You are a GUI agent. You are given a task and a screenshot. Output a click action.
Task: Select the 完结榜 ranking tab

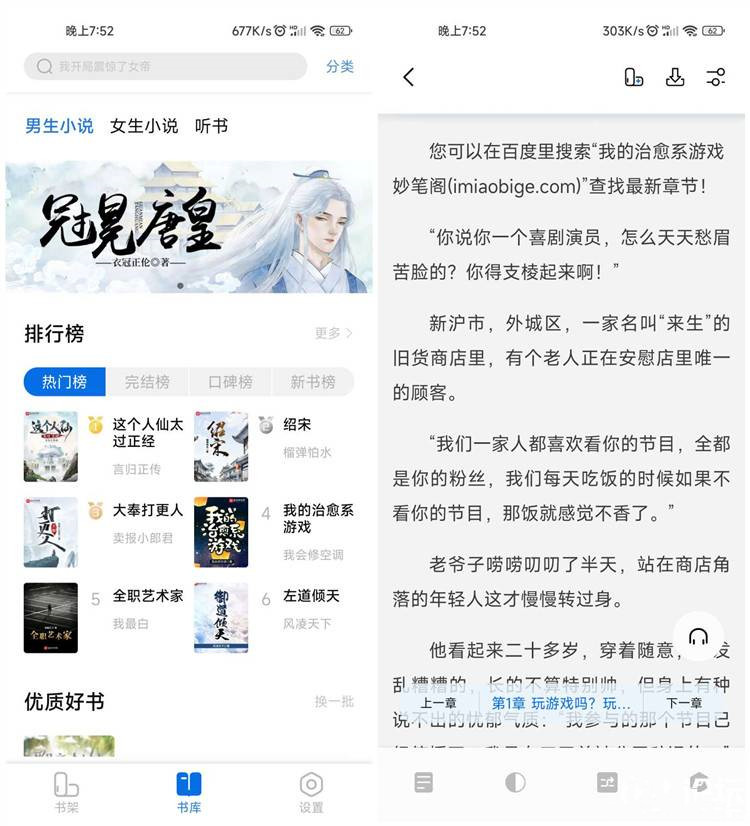click(x=147, y=382)
